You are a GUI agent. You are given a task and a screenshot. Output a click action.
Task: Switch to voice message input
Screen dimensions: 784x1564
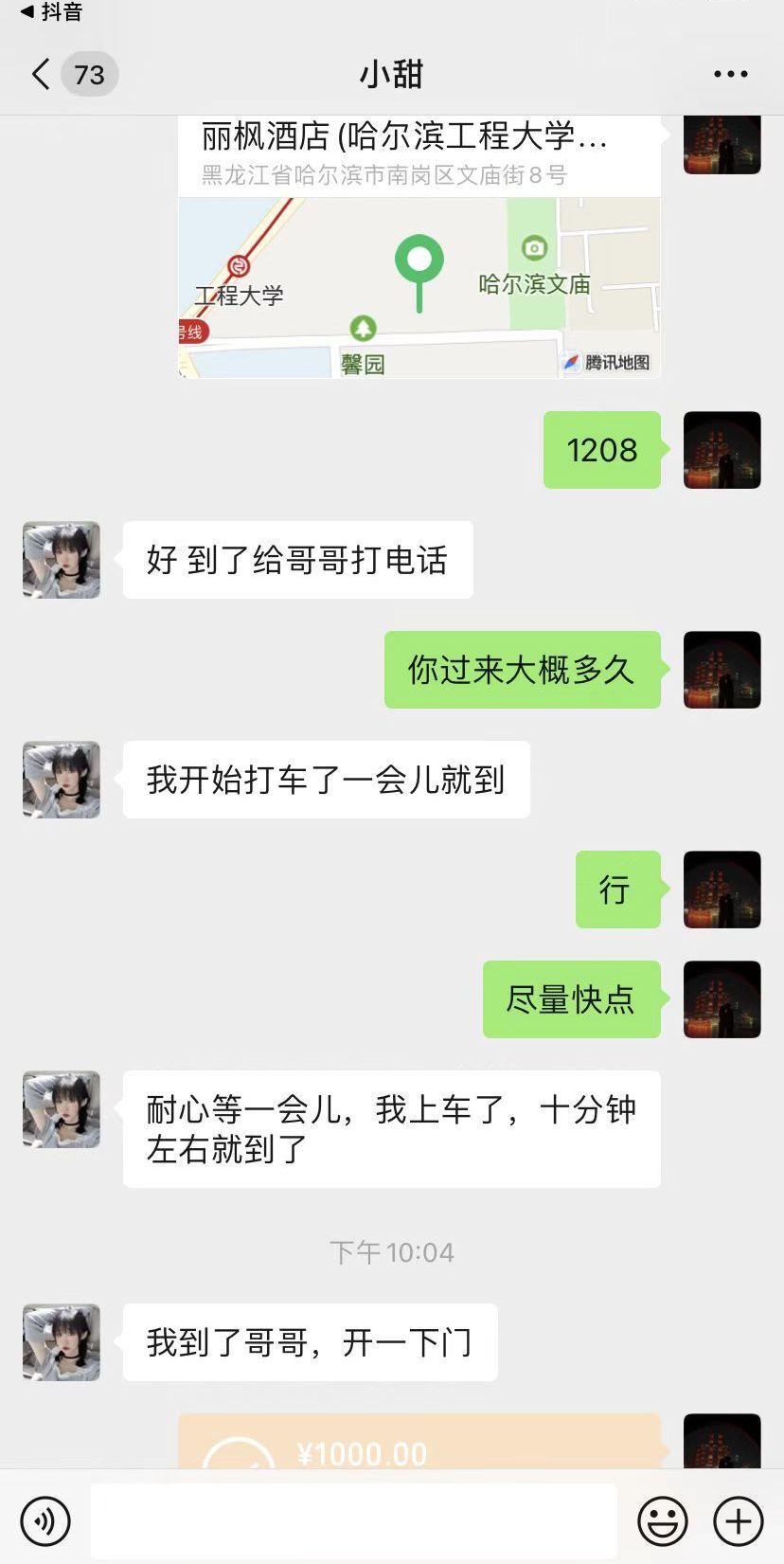pyautogui.click(x=45, y=1521)
